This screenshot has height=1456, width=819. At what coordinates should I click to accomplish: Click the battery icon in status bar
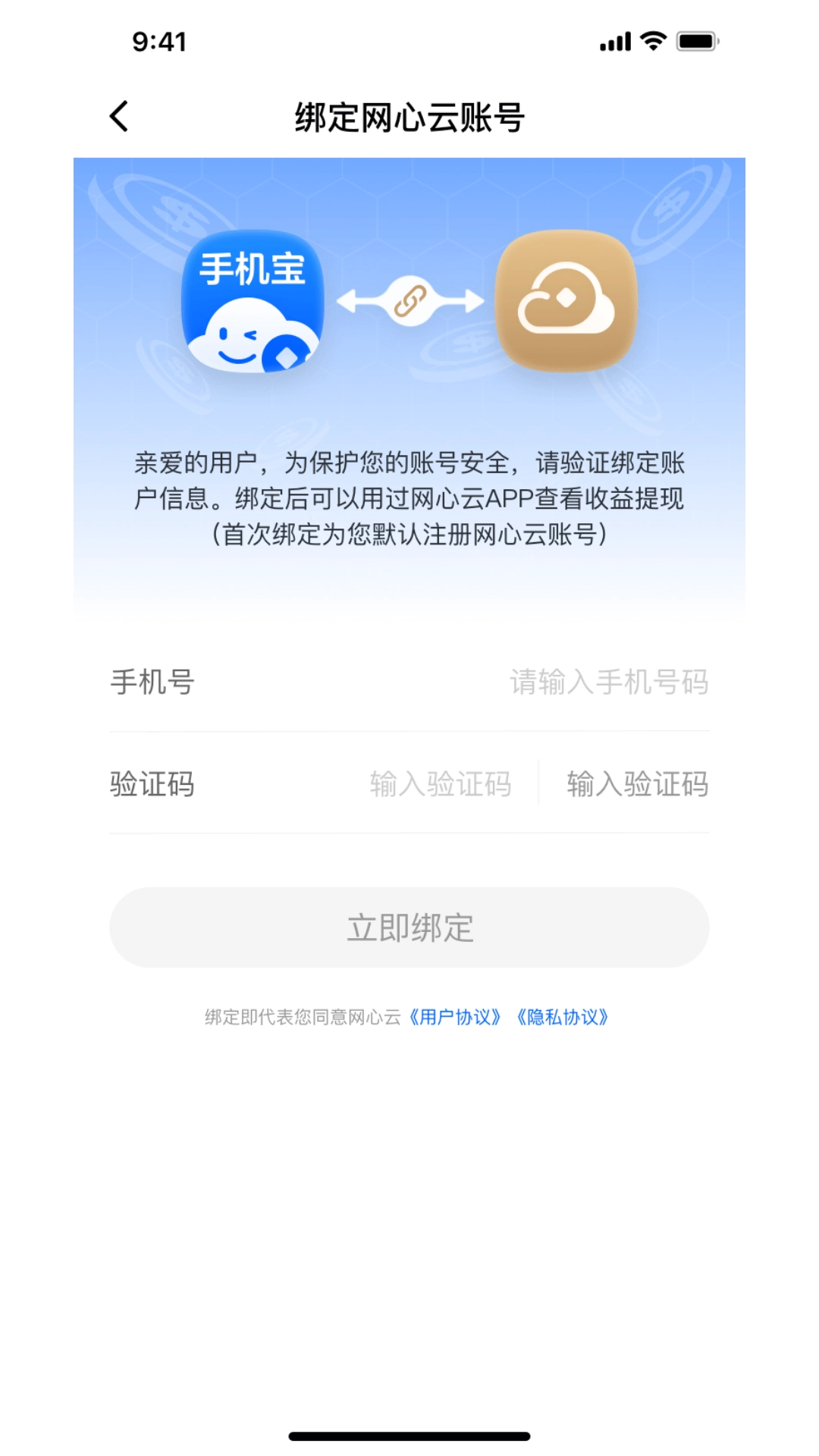(x=694, y=42)
